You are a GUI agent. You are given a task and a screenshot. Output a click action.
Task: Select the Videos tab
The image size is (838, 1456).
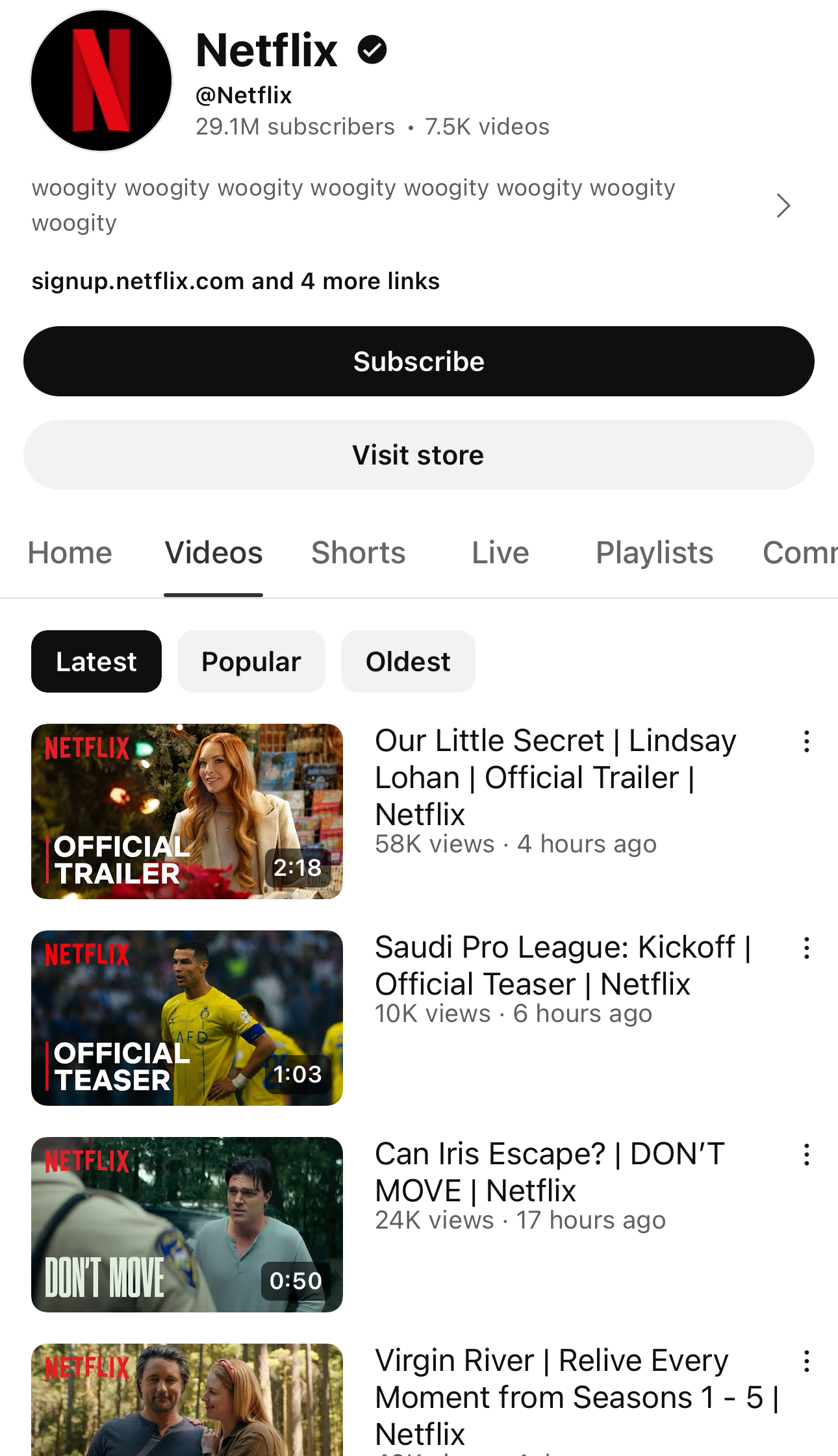pos(213,553)
